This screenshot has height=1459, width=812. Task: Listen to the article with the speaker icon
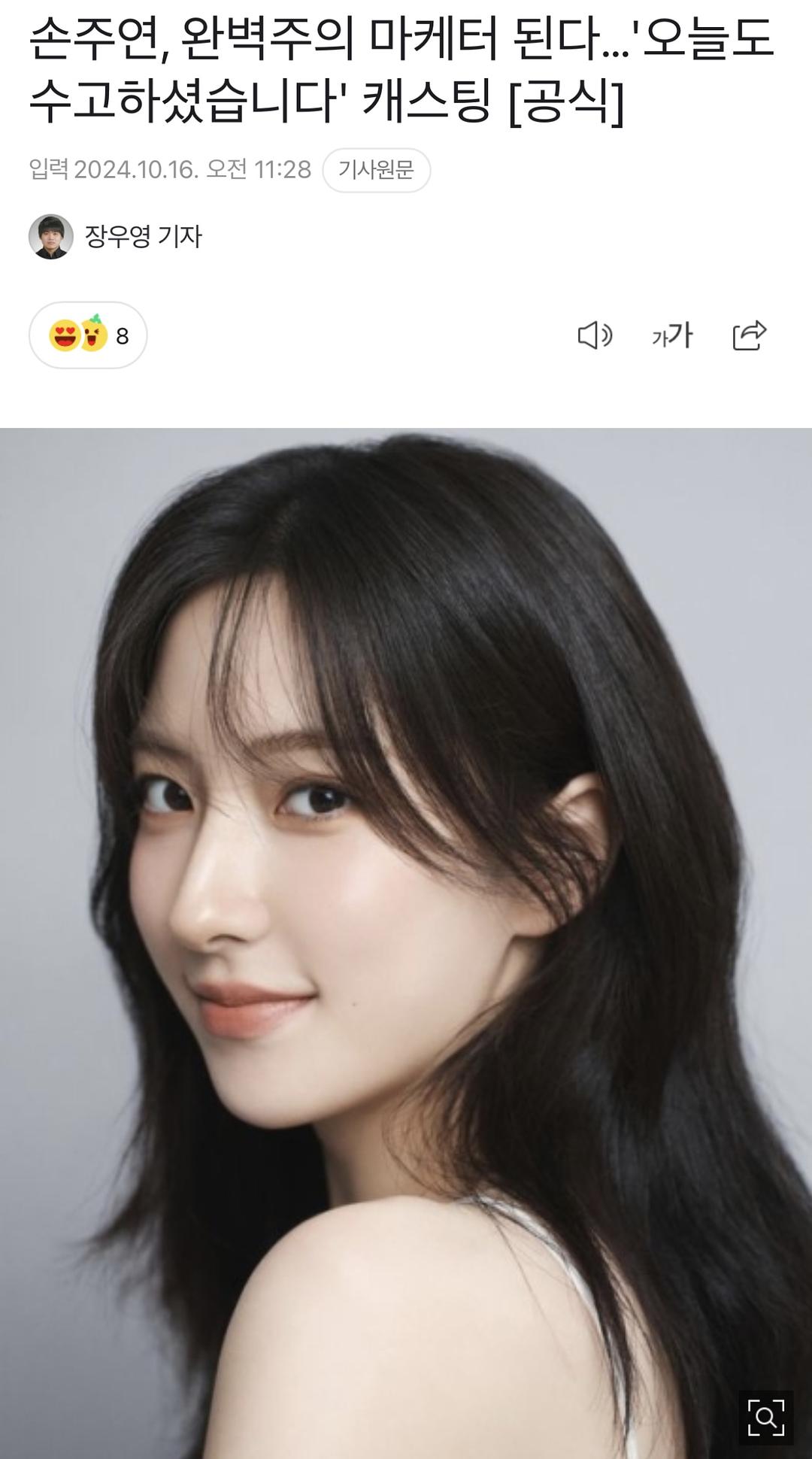coord(595,335)
